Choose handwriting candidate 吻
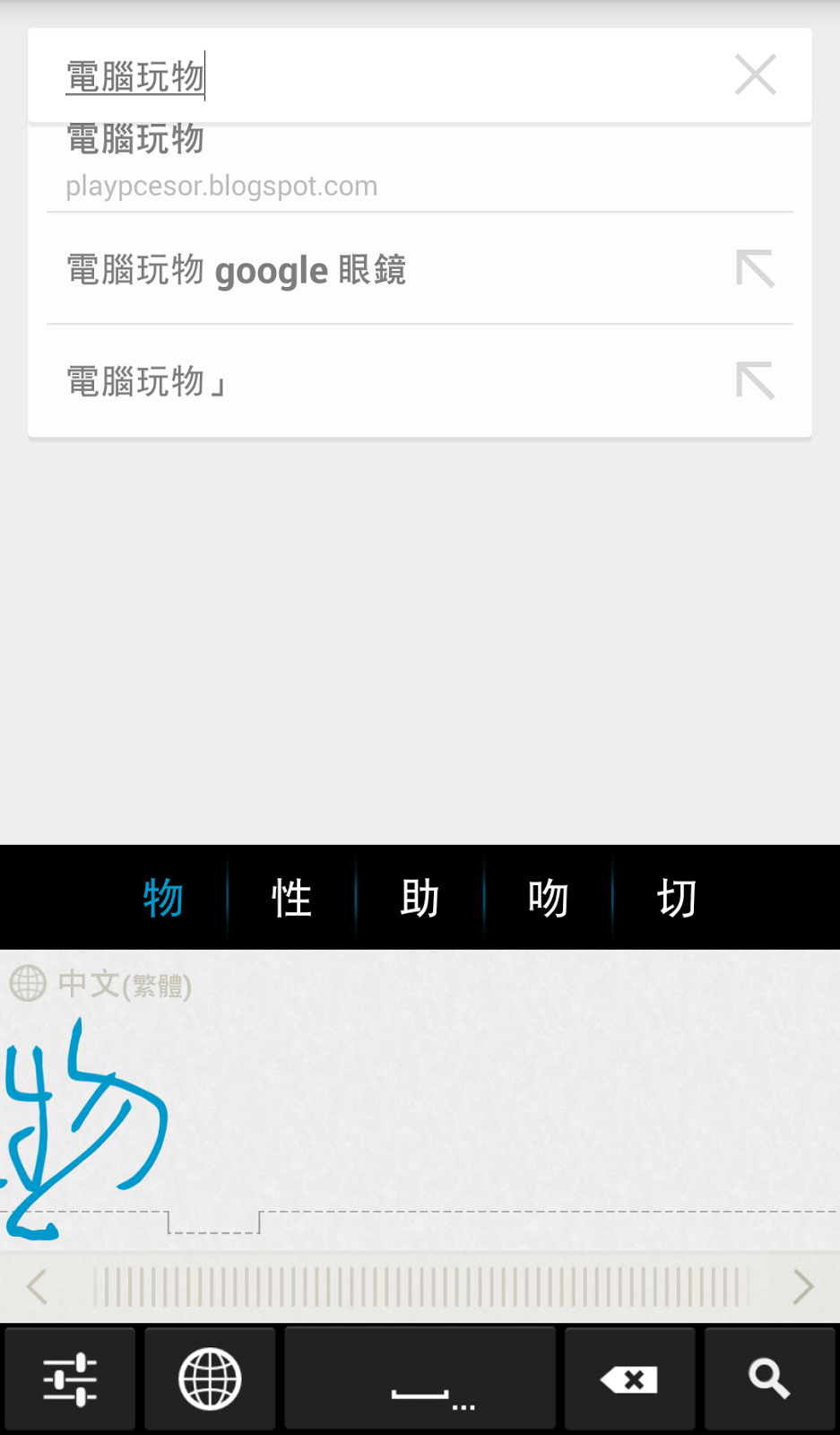Image resolution: width=840 pixels, height=1435 pixels. pos(548,898)
